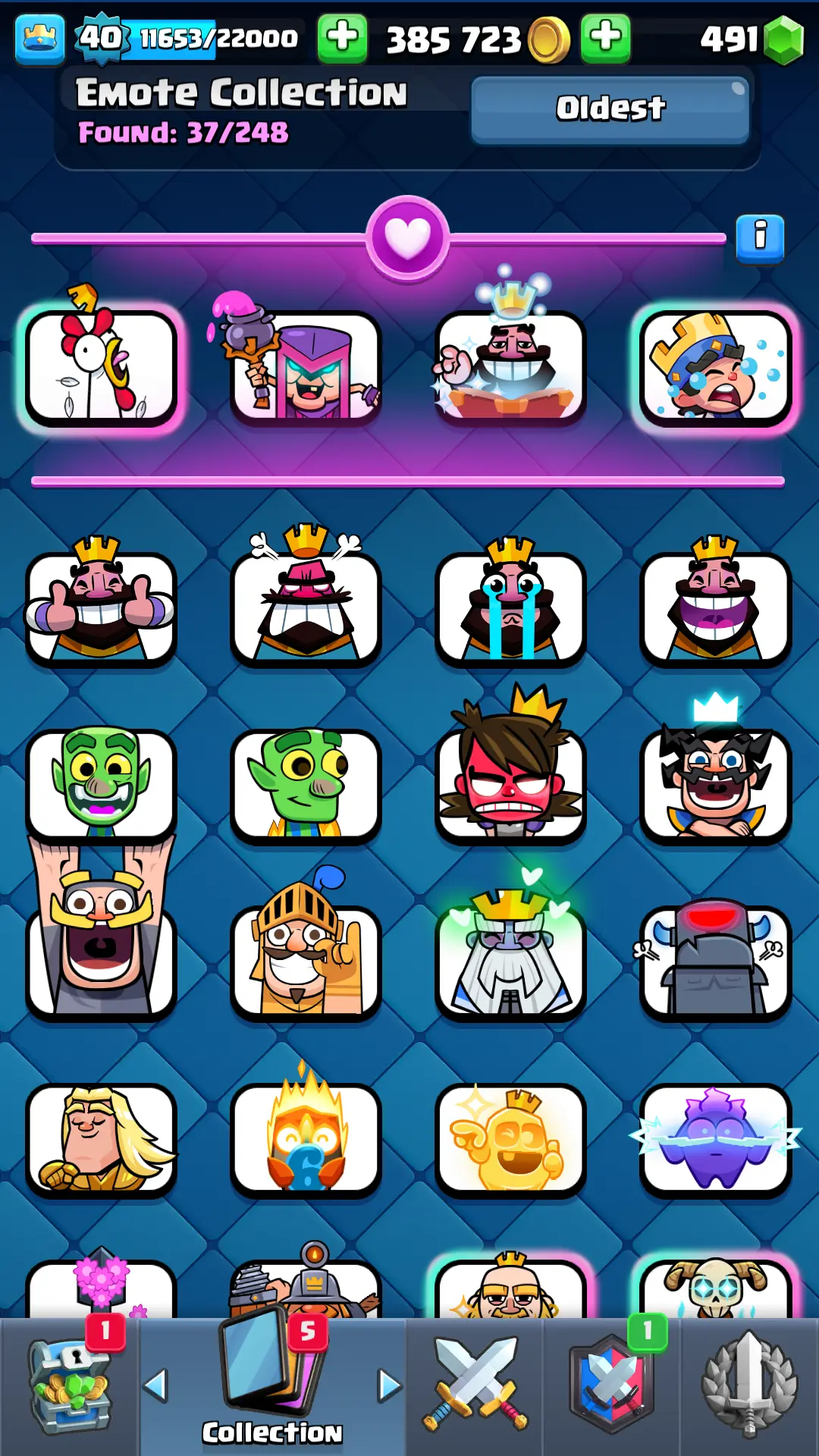The width and height of the screenshot is (819, 1456).
Task: Select the purple electro spirit emote
Action: click(715, 1137)
